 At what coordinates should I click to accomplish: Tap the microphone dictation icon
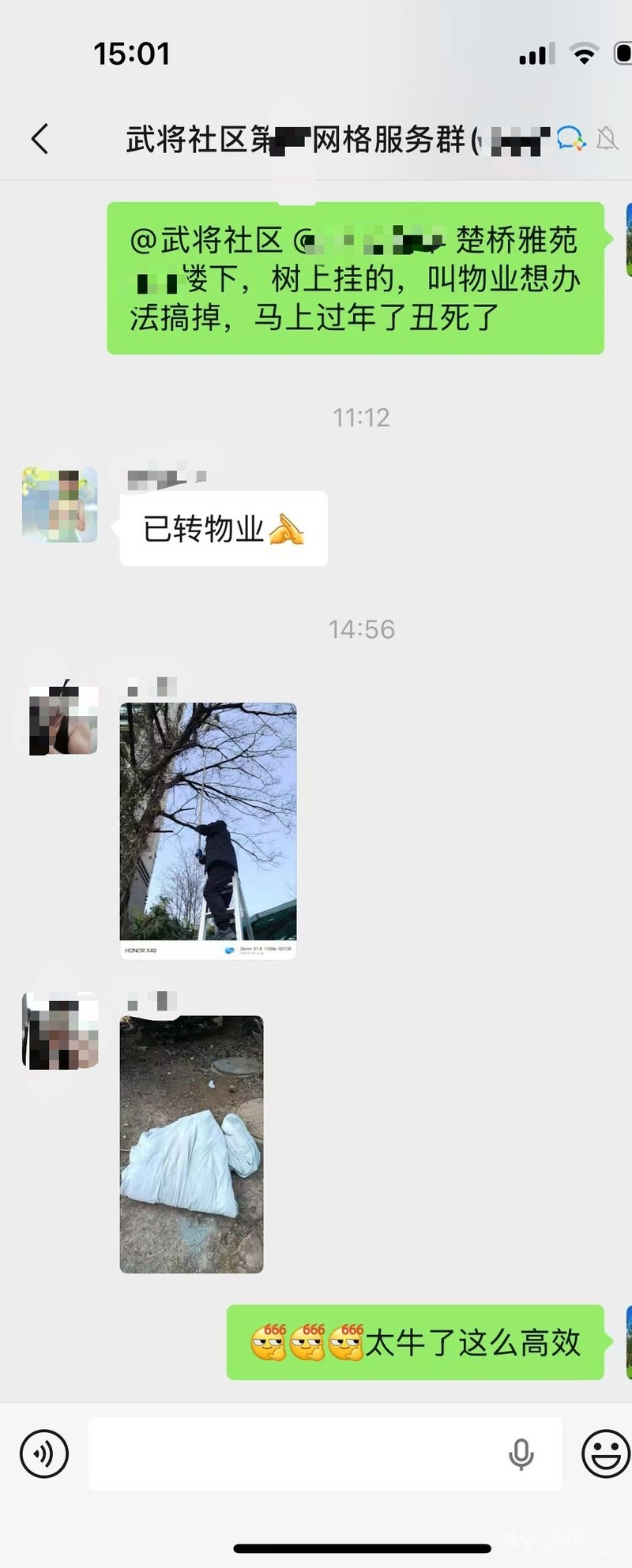click(521, 1454)
